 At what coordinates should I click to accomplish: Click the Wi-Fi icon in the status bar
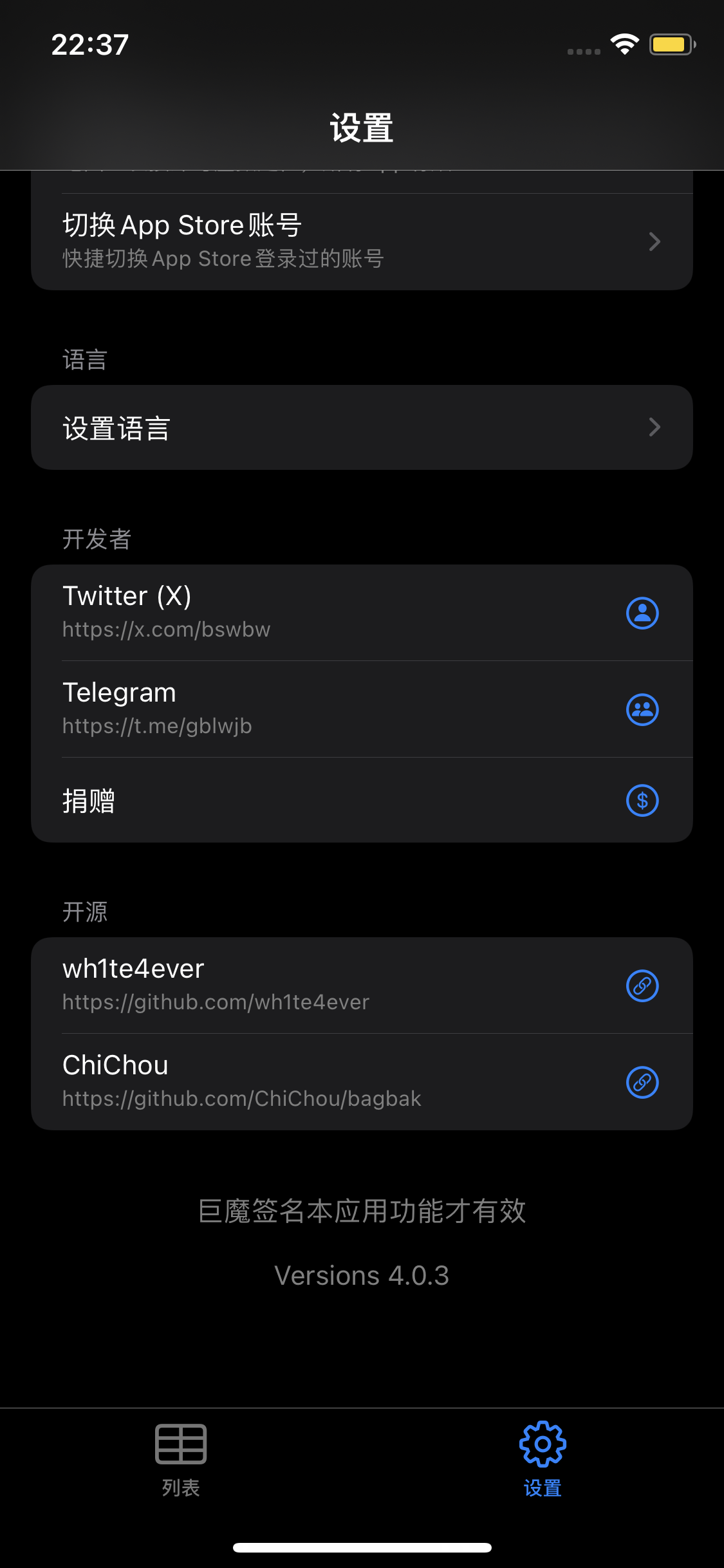(x=623, y=42)
